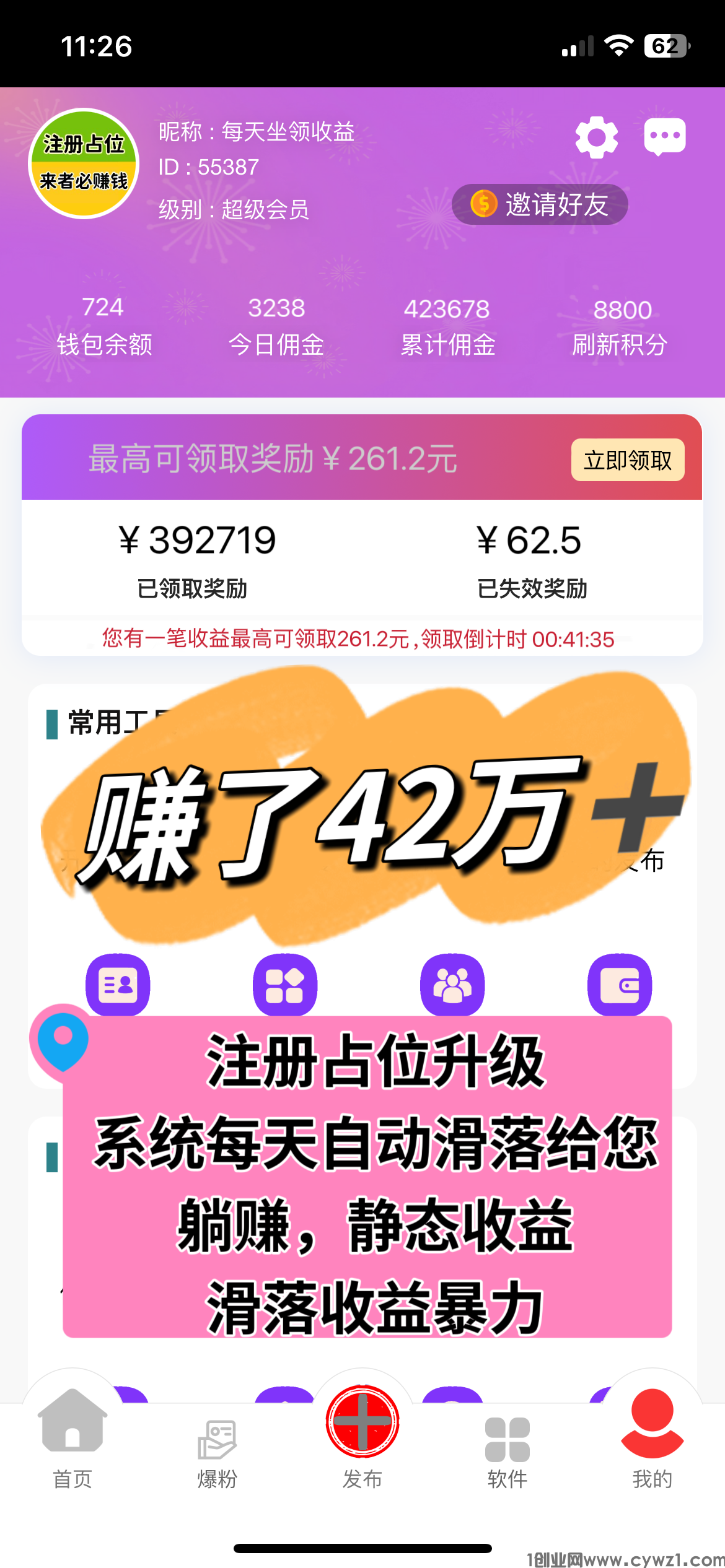View 今日佣金 today's commission

(276, 327)
